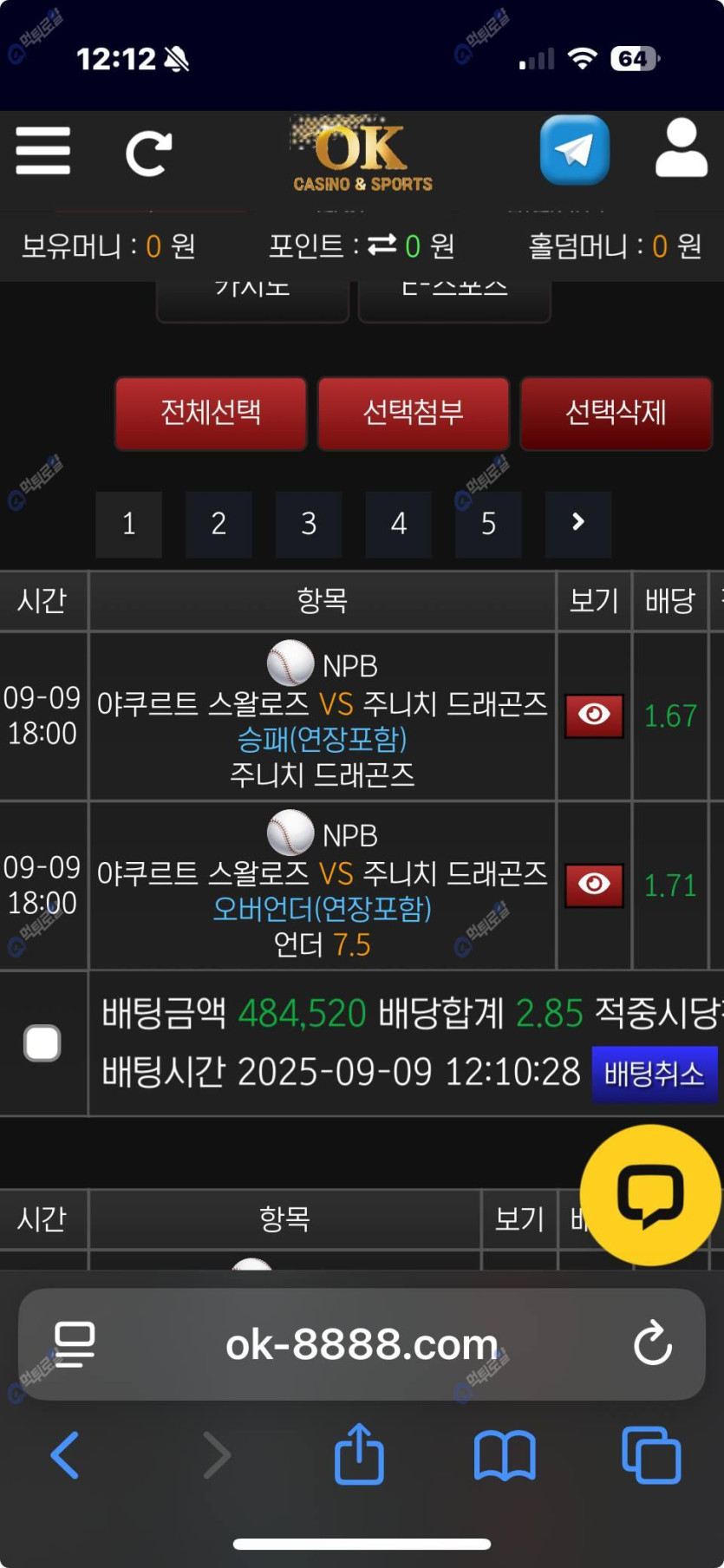Screen dimensions: 724x1568
Task: Tap the 선택첨부 button
Action: [x=413, y=413]
